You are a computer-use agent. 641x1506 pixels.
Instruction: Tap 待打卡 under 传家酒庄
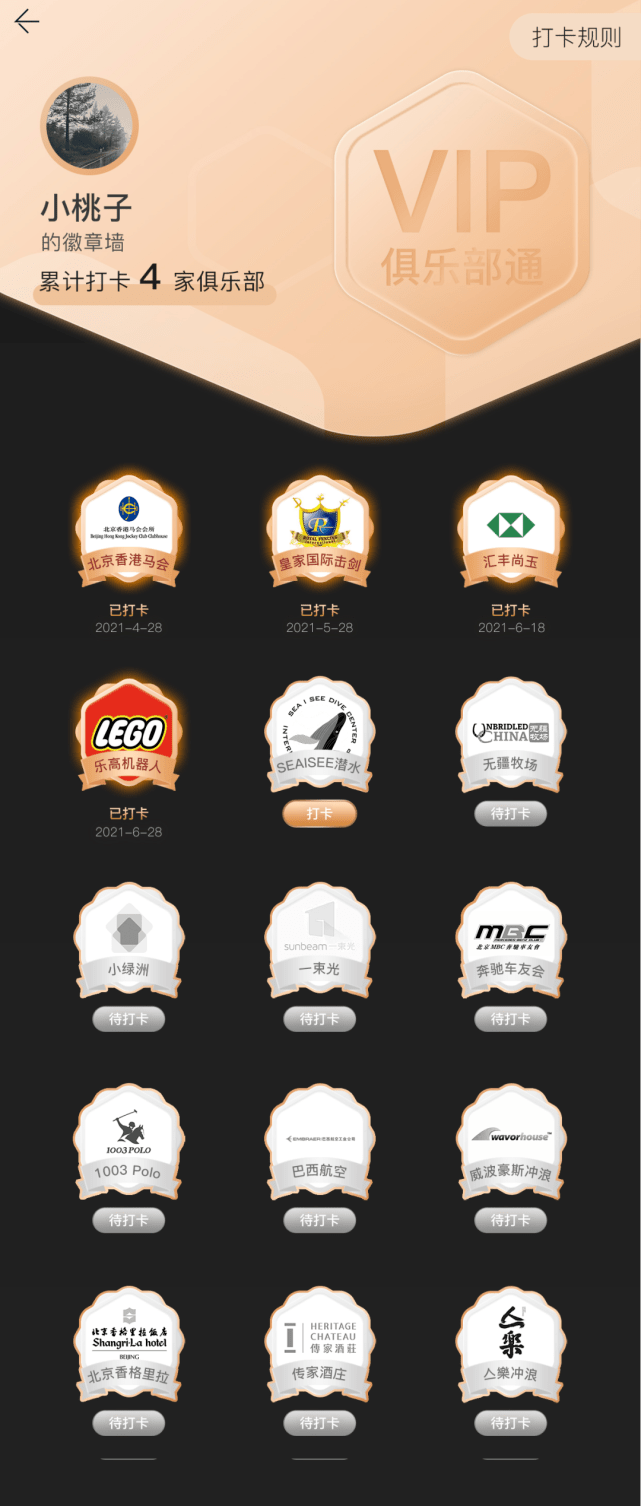[319, 1423]
